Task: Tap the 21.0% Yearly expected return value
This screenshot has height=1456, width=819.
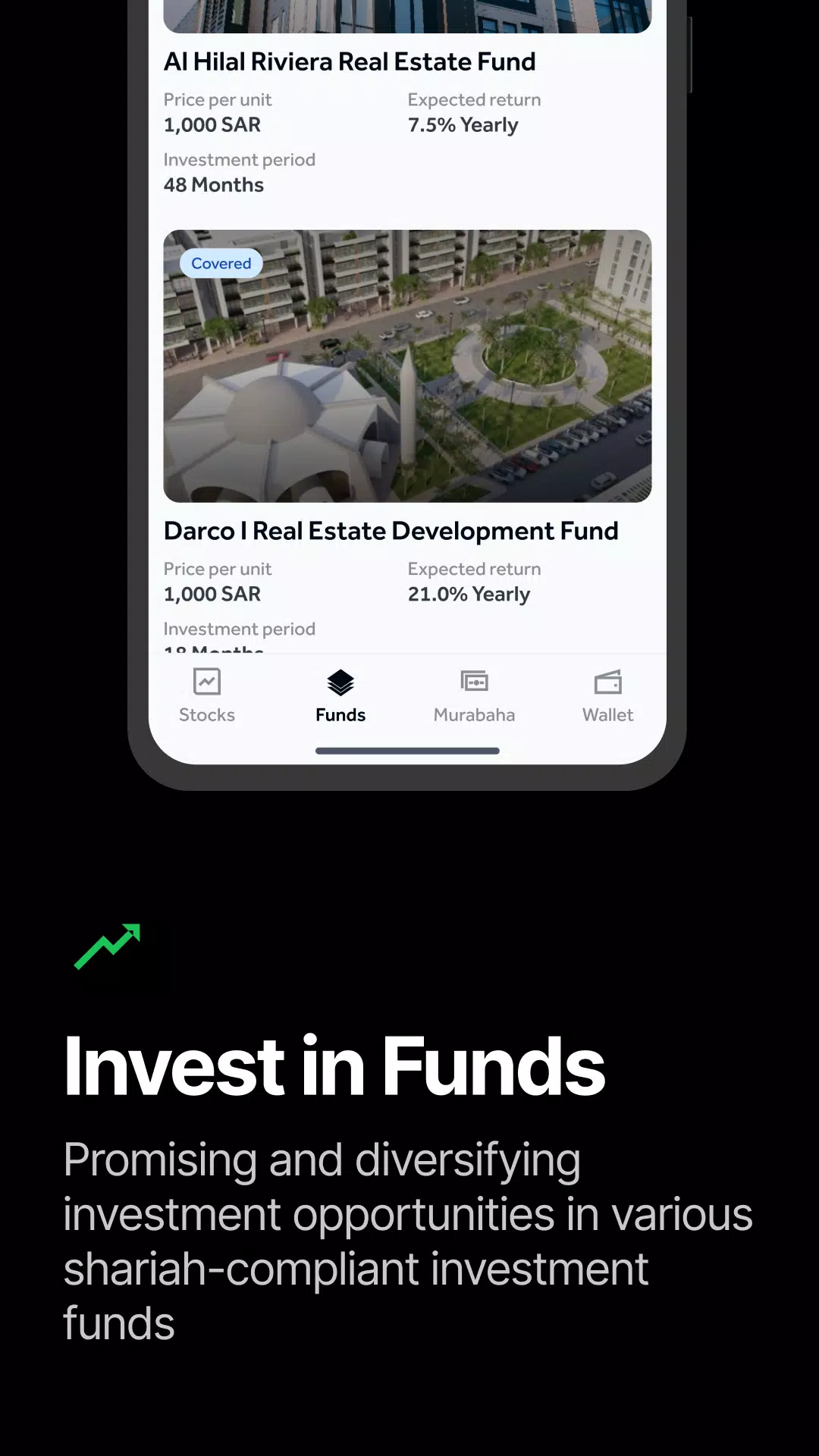Action: click(x=468, y=595)
